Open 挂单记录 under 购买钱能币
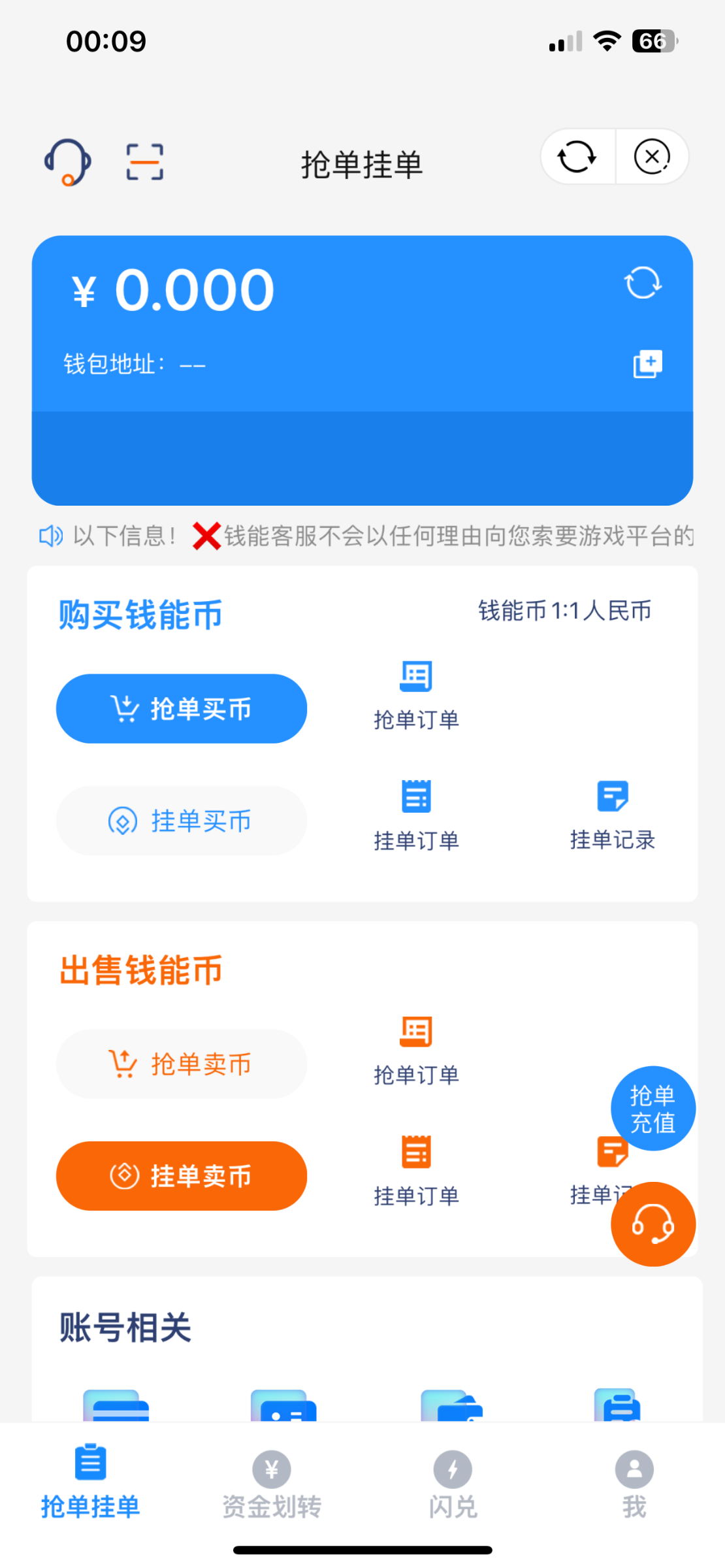This screenshot has height=1568, width=725. pos(613,815)
